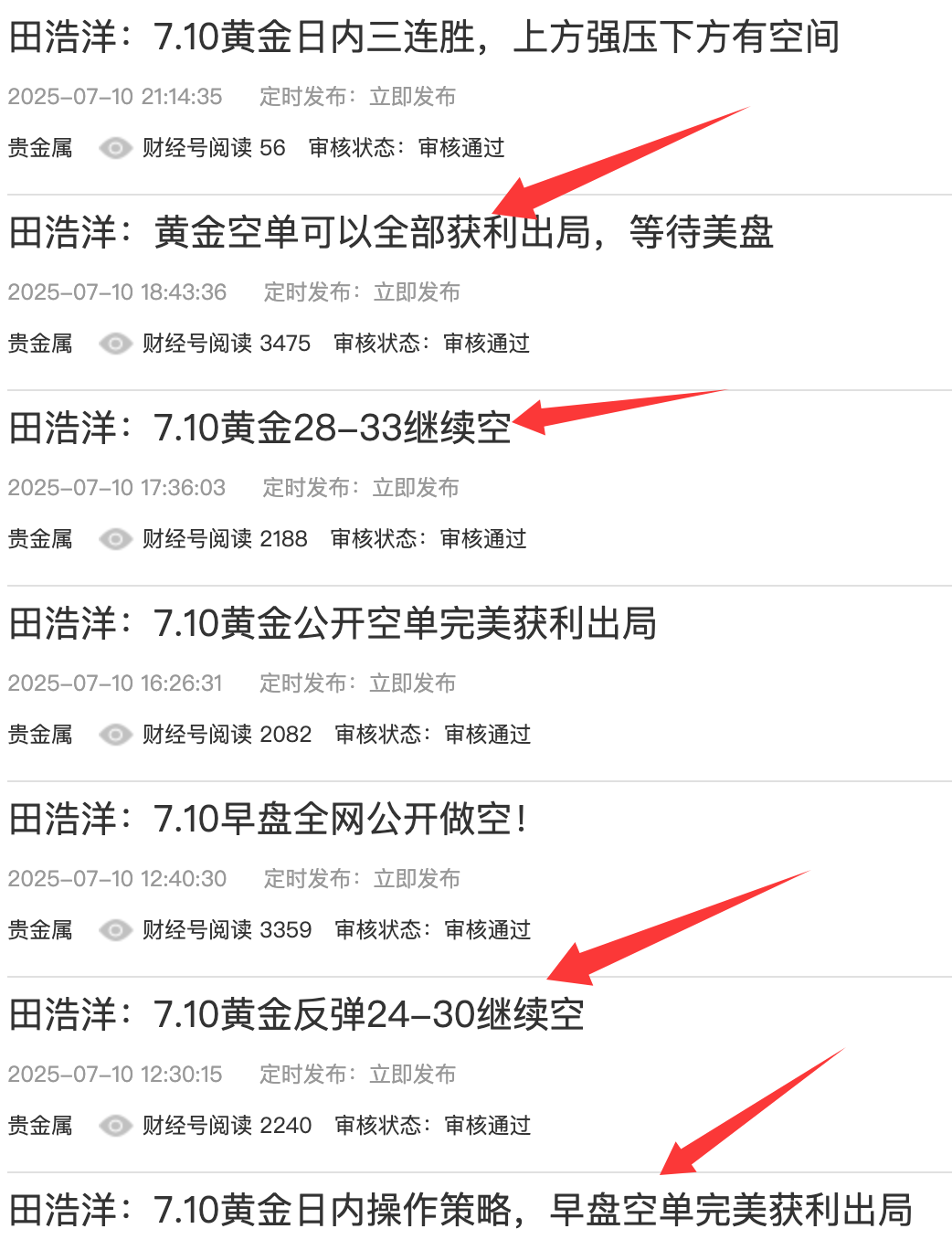Image resolution: width=952 pixels, height=1250 pixels.
Task: Tap the article 7.10黄金日内操作策略
Action: 460,1211
